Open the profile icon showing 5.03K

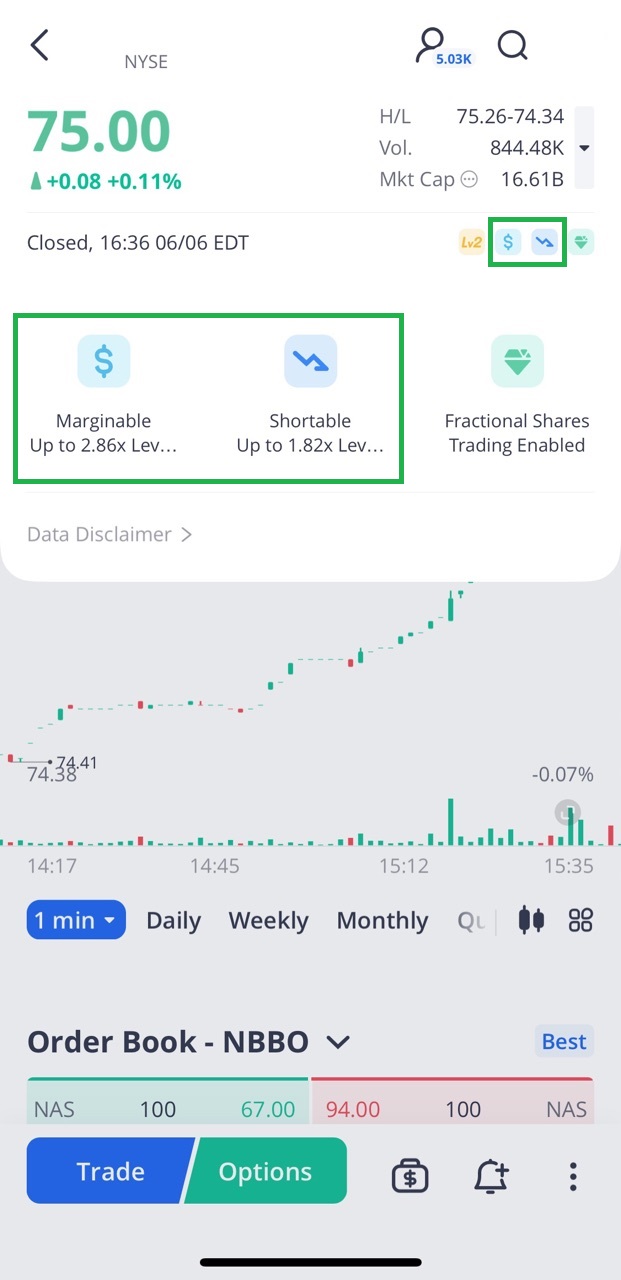point(434,46)
